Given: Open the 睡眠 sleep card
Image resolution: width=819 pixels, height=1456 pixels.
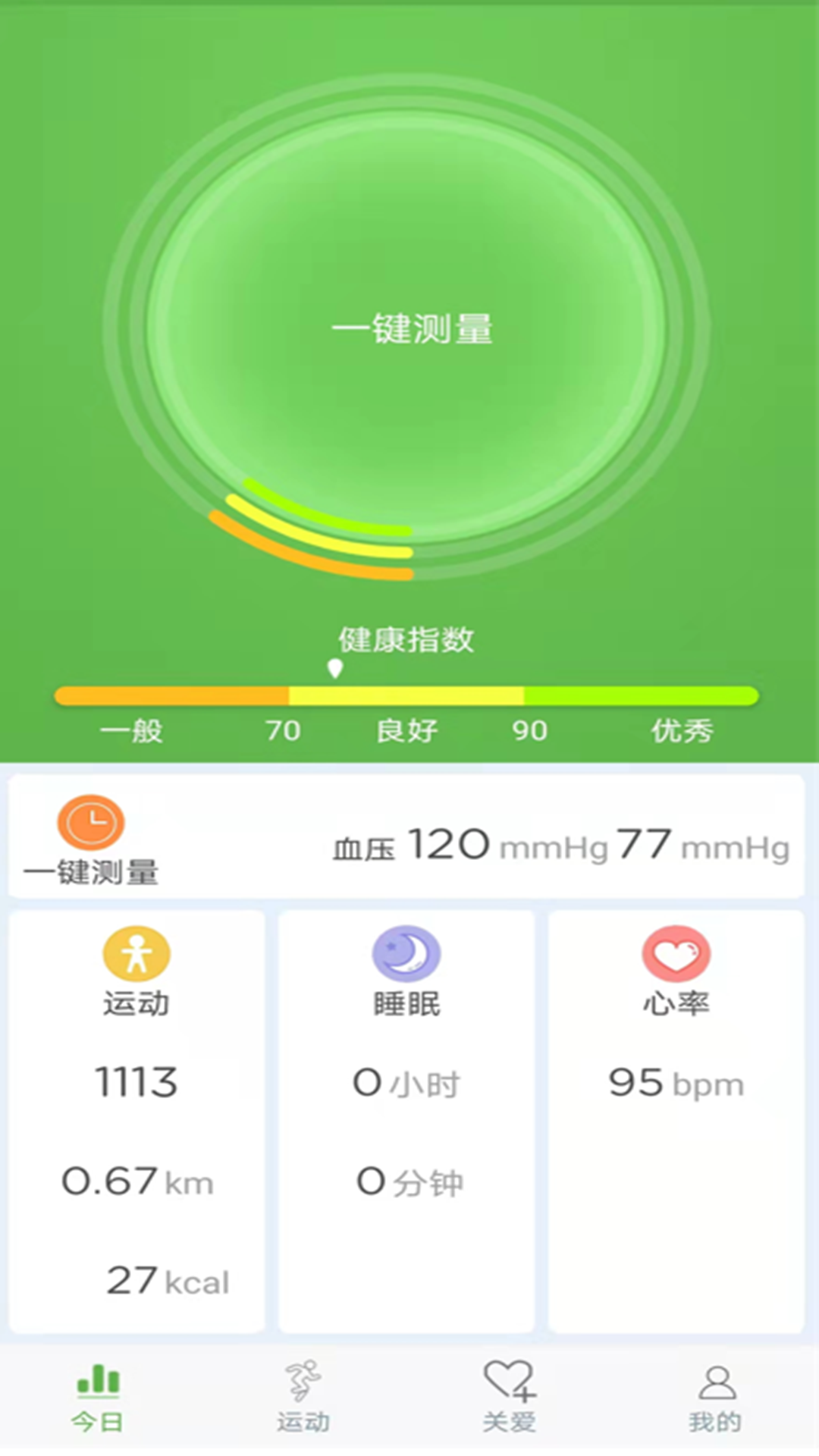Looking at the screenshot, I should pyautogui.click(x=406, y=1122).
